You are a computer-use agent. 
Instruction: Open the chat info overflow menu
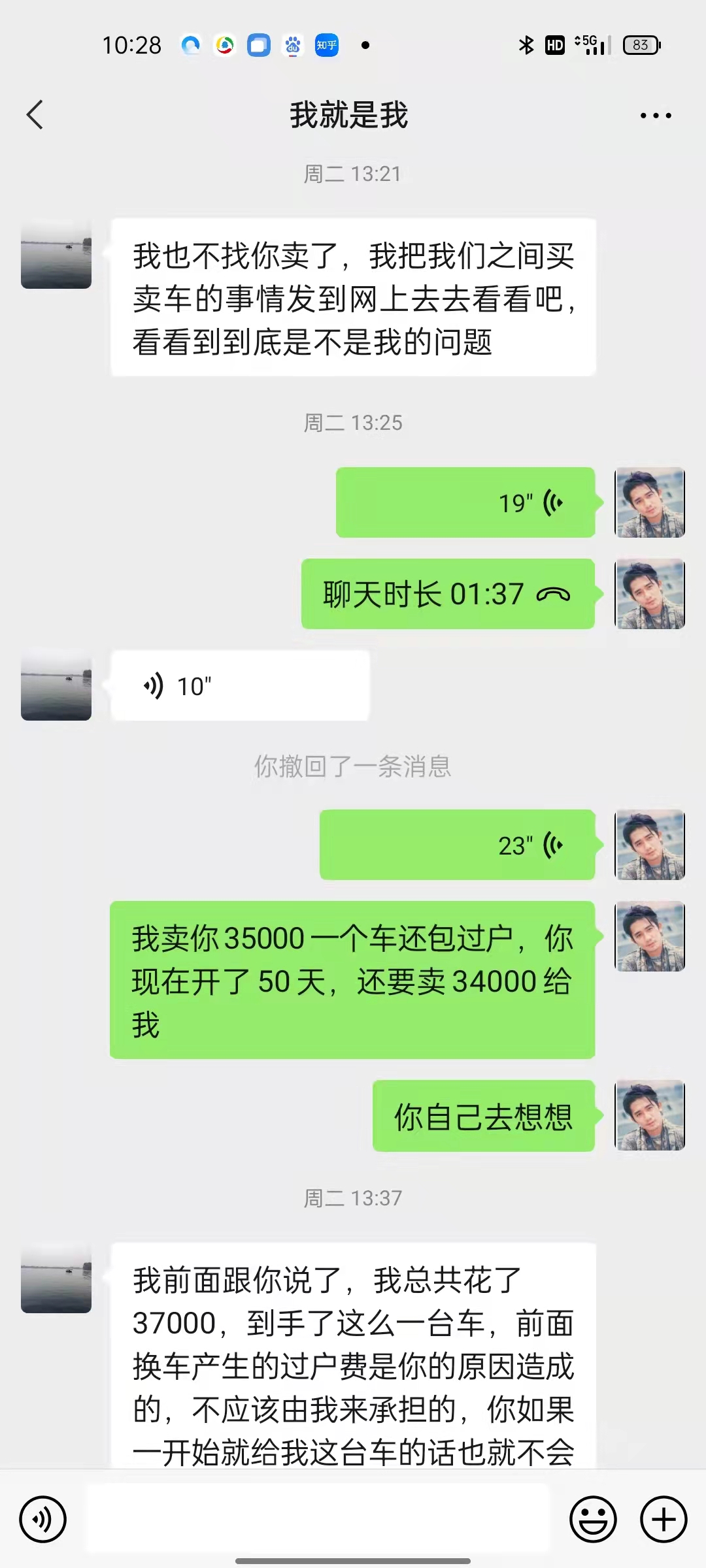655,116
